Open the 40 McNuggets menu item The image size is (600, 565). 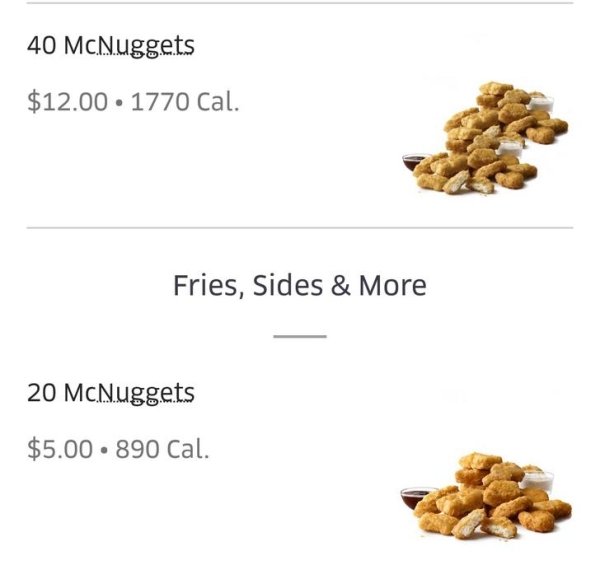(111, 46)
